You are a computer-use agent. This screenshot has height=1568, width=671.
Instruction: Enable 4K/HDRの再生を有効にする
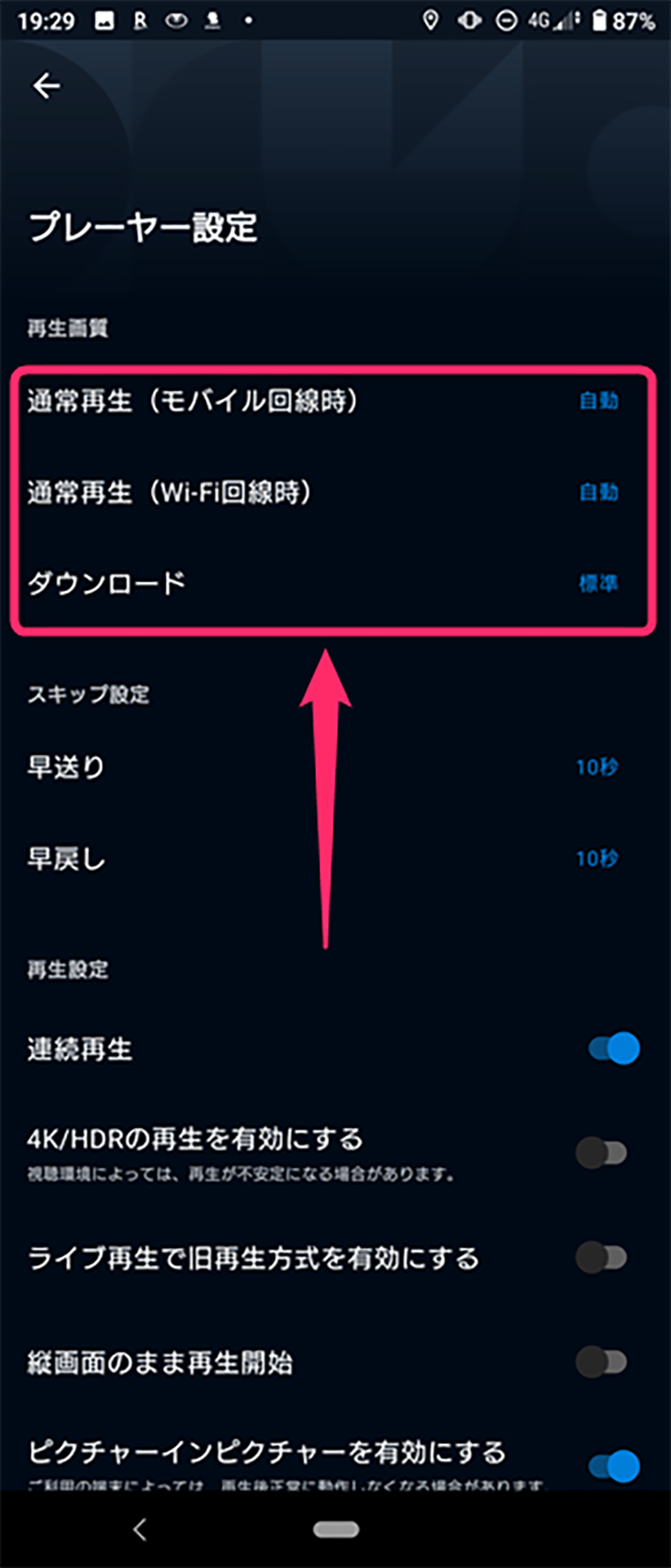[x=602, y=1152]
